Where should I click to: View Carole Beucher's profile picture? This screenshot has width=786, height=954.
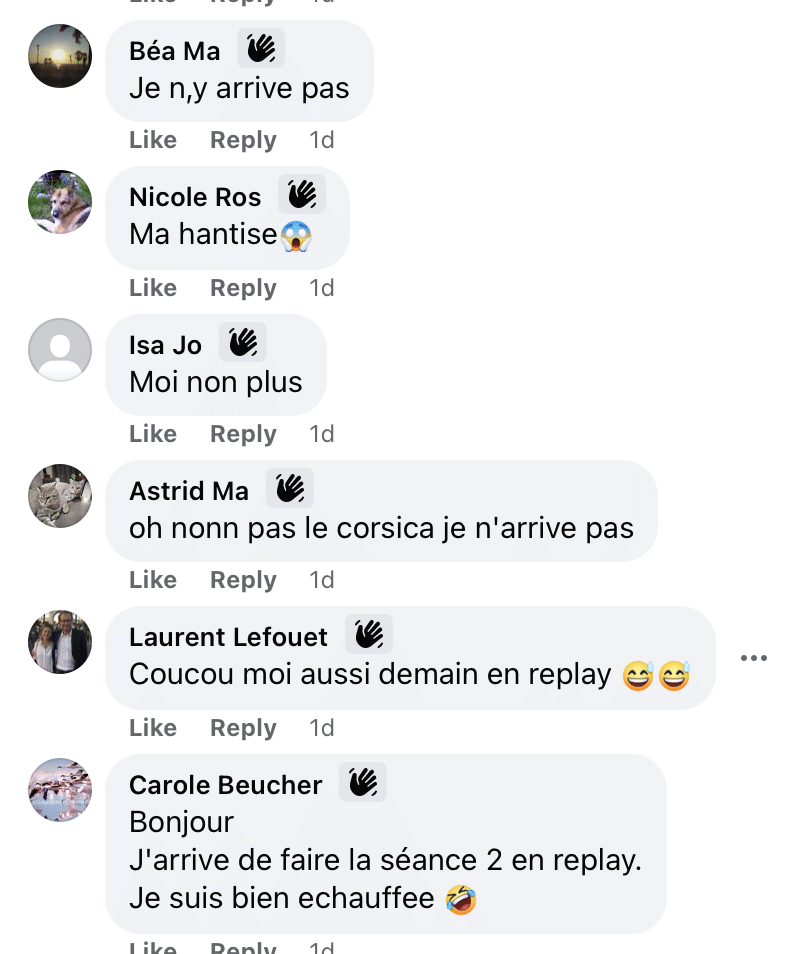click(x=60, y=790)
